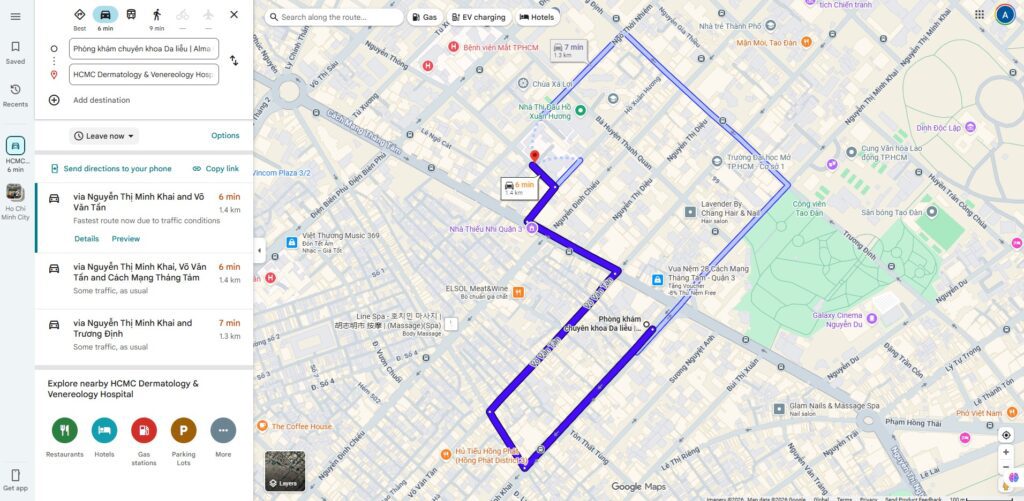The width and height of the screenshot is (1024, 501).
Task: Open the Leave now dropdown
Action: tap(104, 136)
